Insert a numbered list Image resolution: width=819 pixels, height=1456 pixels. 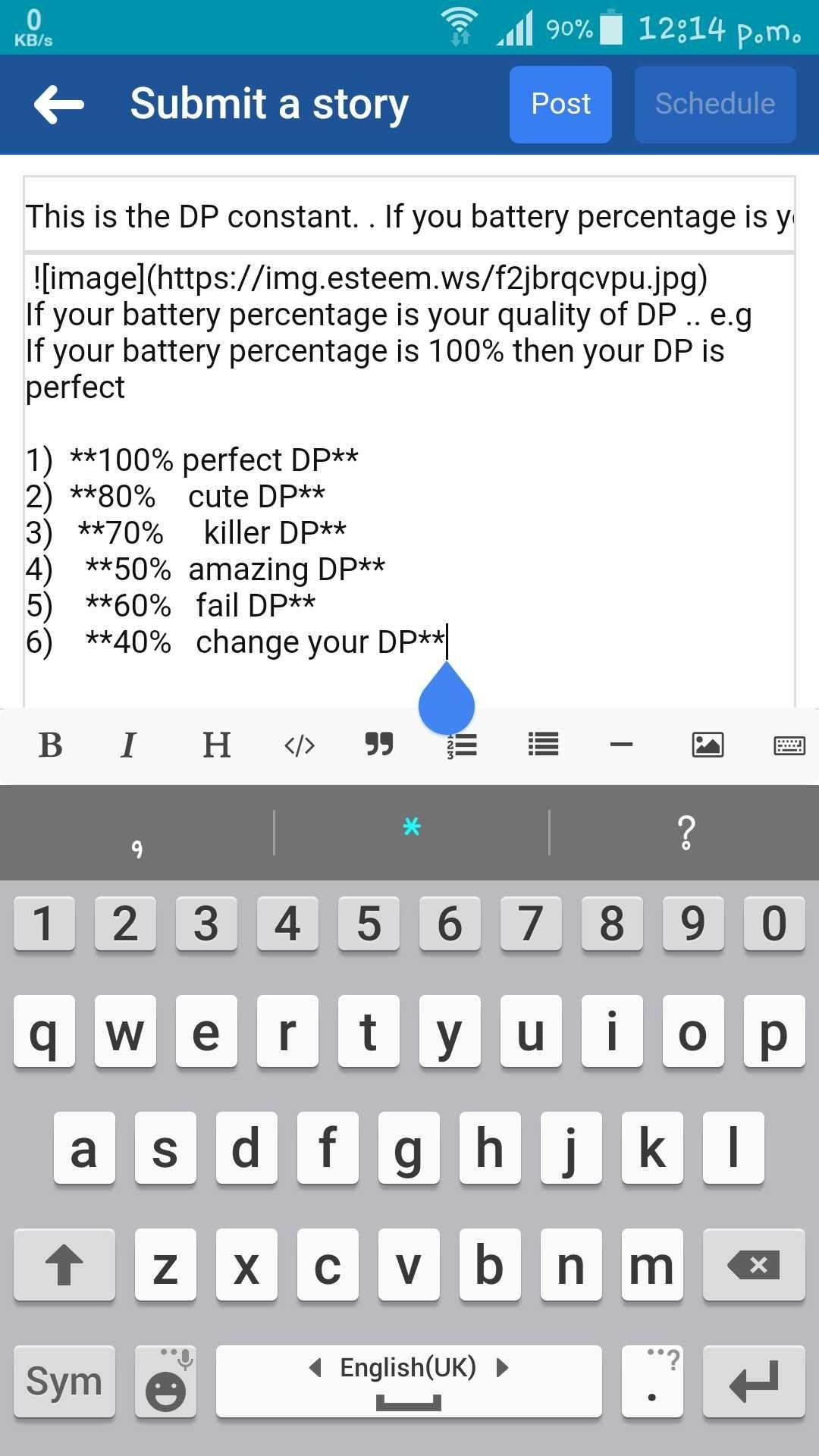pyautogui.click(x=462, y=746)
